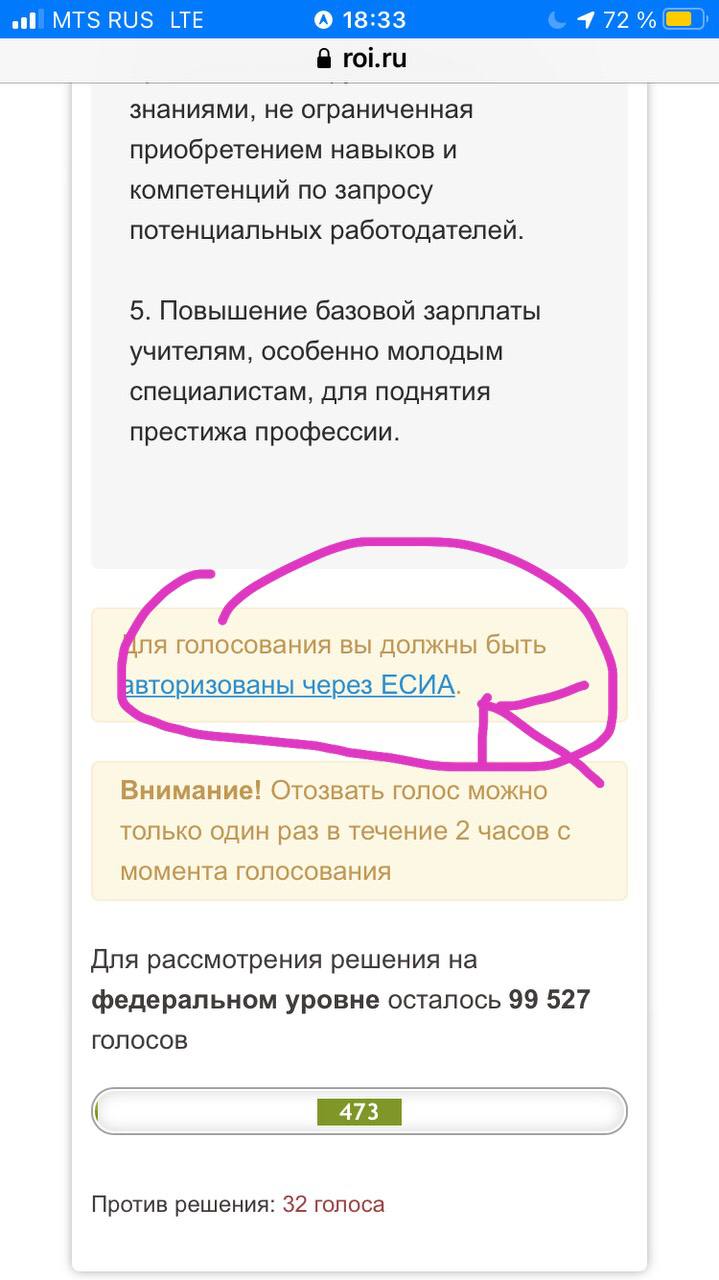Tap the roi.ru address bar
Screen dimensions: 719x1280
pyautogui.click(x=360, y=58)
